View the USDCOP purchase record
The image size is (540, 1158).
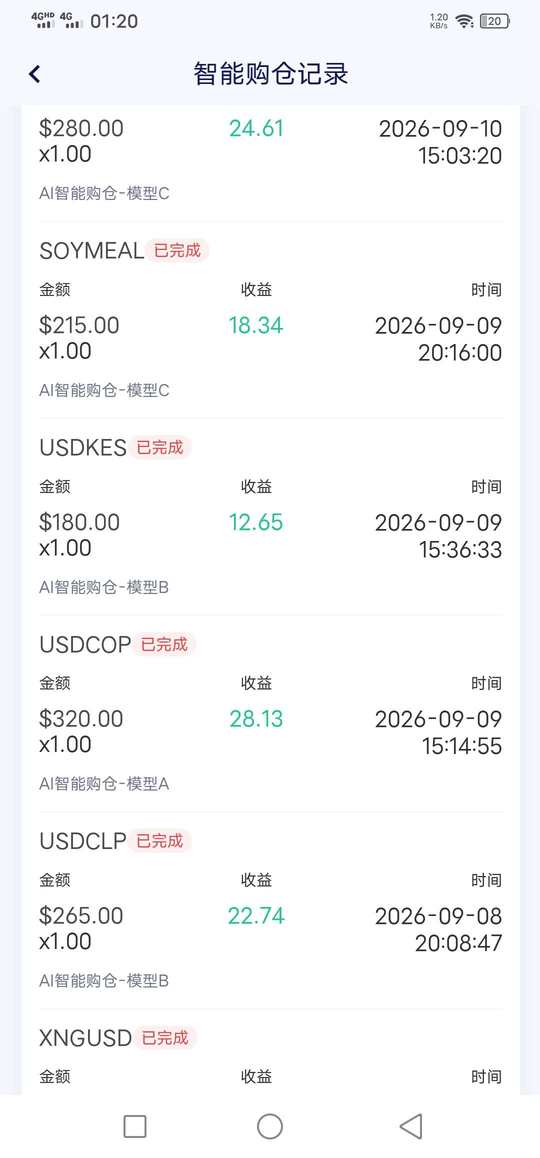pyautogui.click(x=270, y=713)
